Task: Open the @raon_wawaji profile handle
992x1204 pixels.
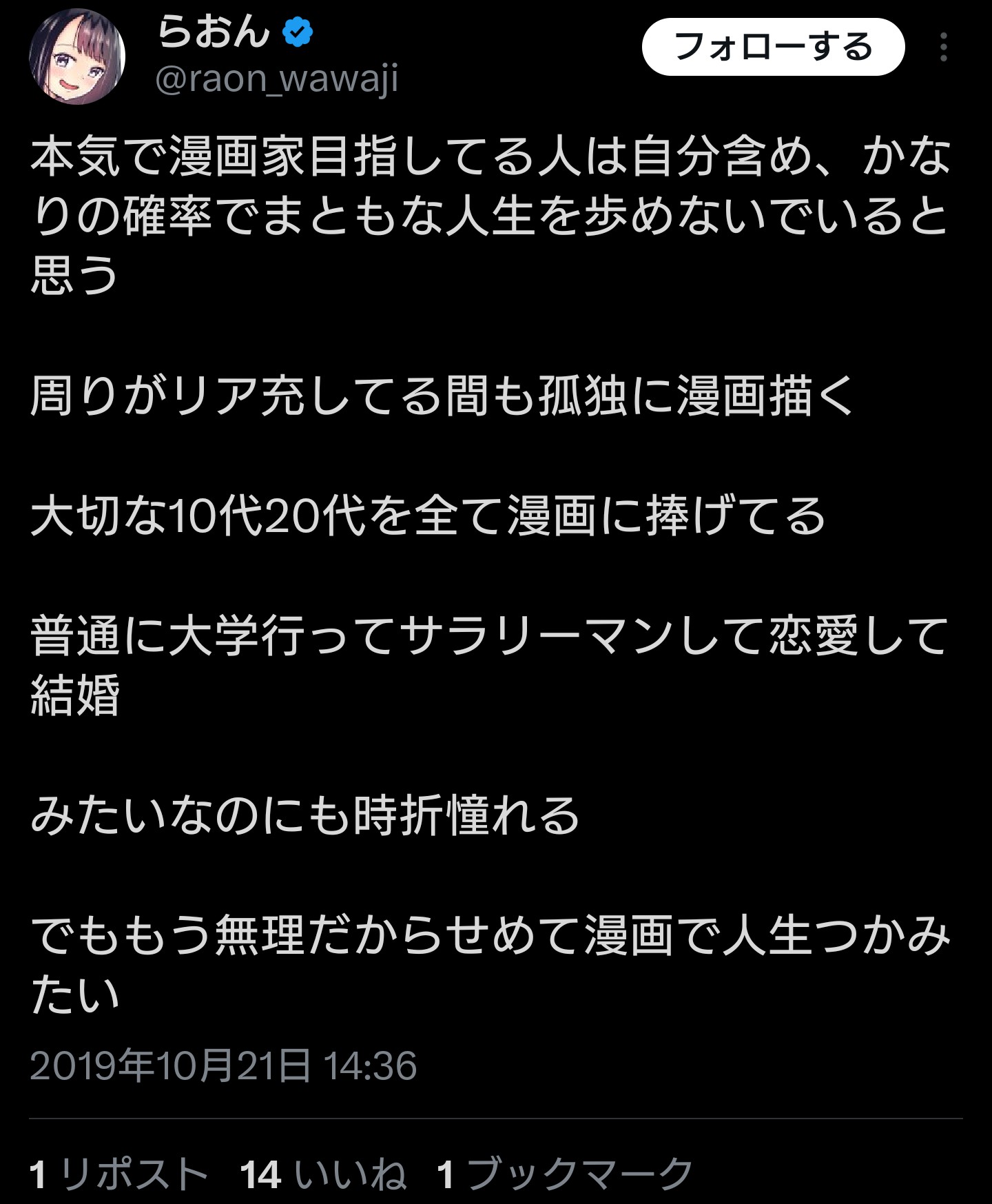Action: 277,79
